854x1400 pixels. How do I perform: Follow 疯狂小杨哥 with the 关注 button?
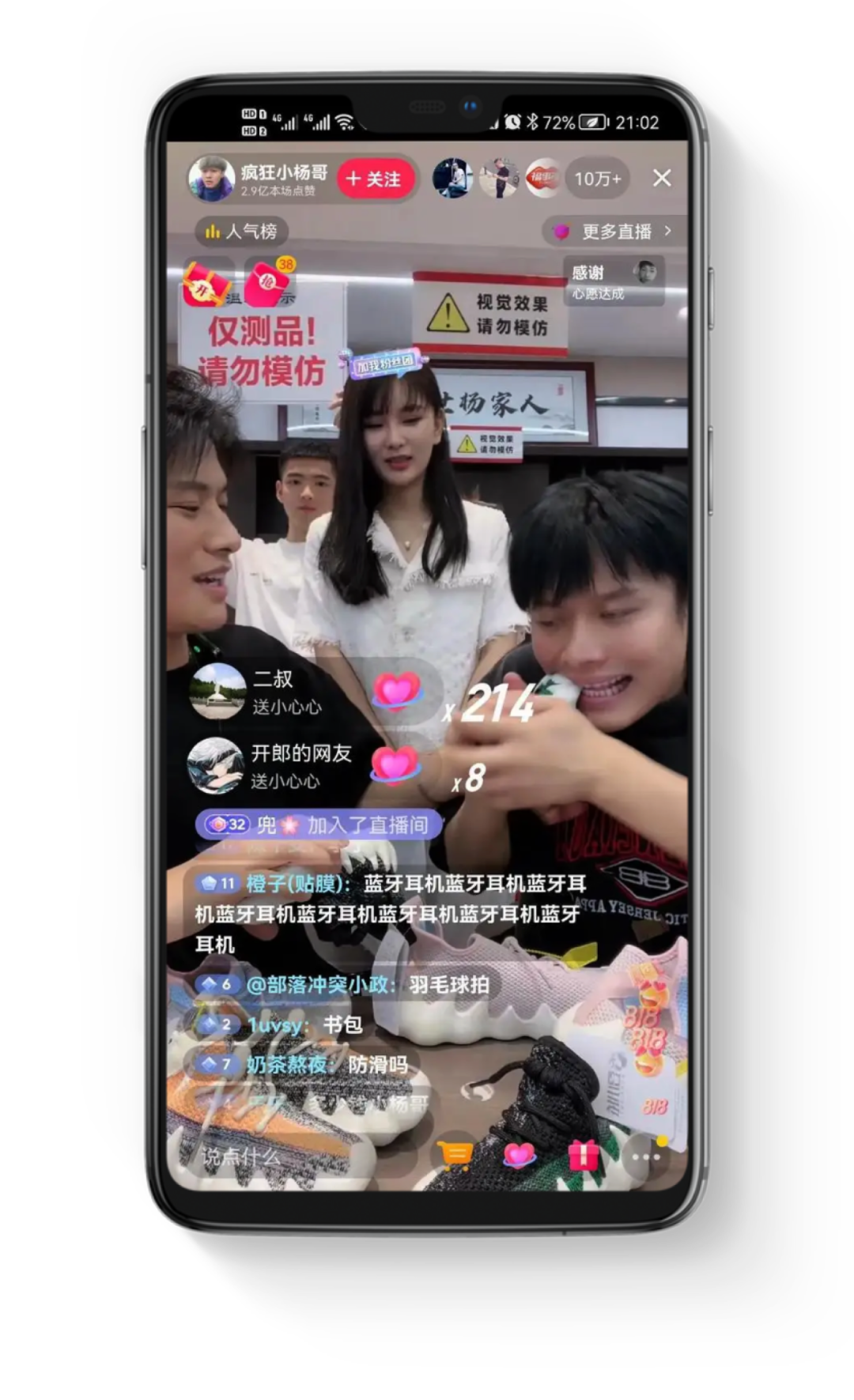pyautogui.click(x=375, y=179)
